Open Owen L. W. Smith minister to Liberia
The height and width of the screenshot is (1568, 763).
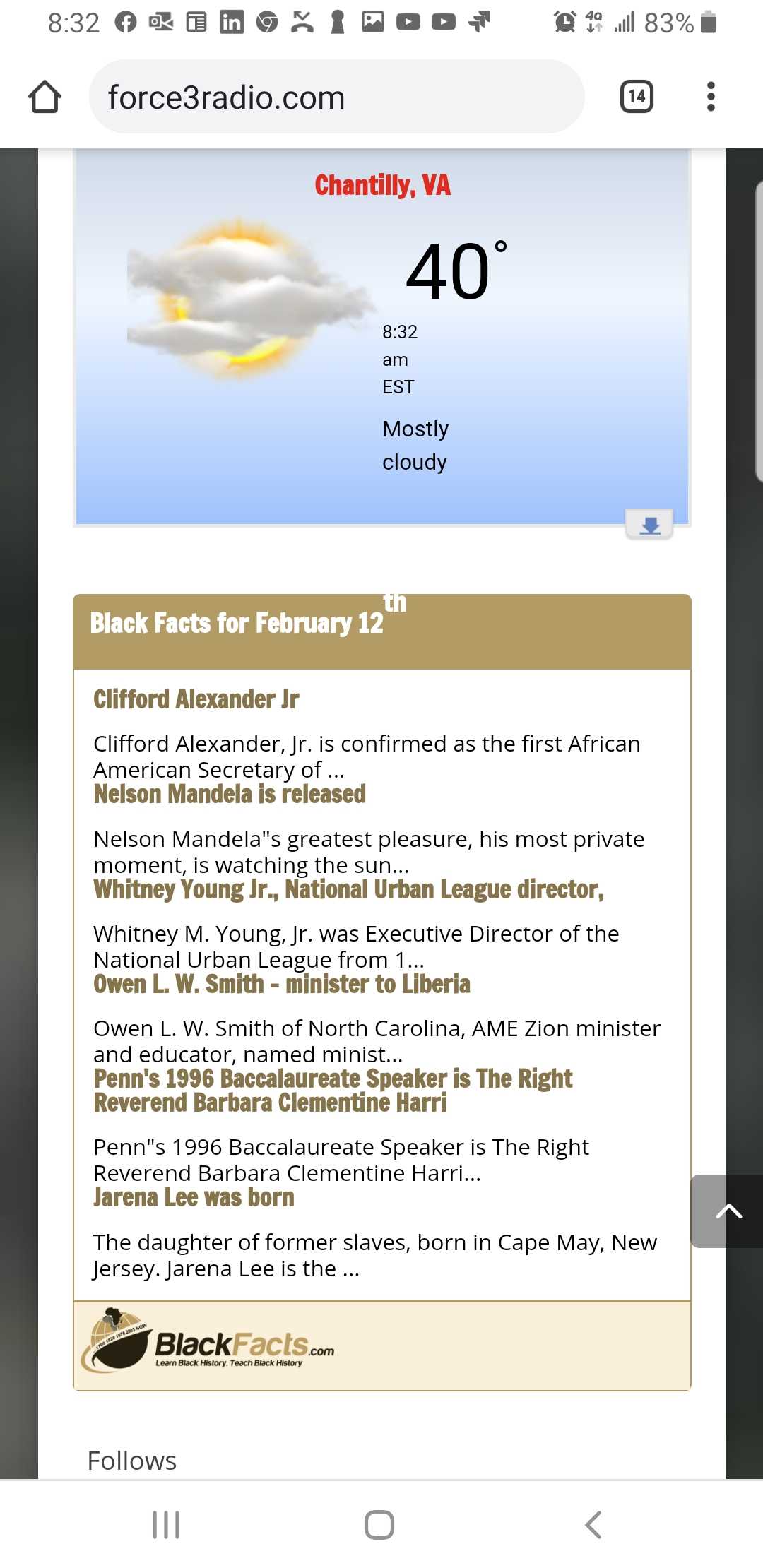pyautogui.click(x=281, y=984)
